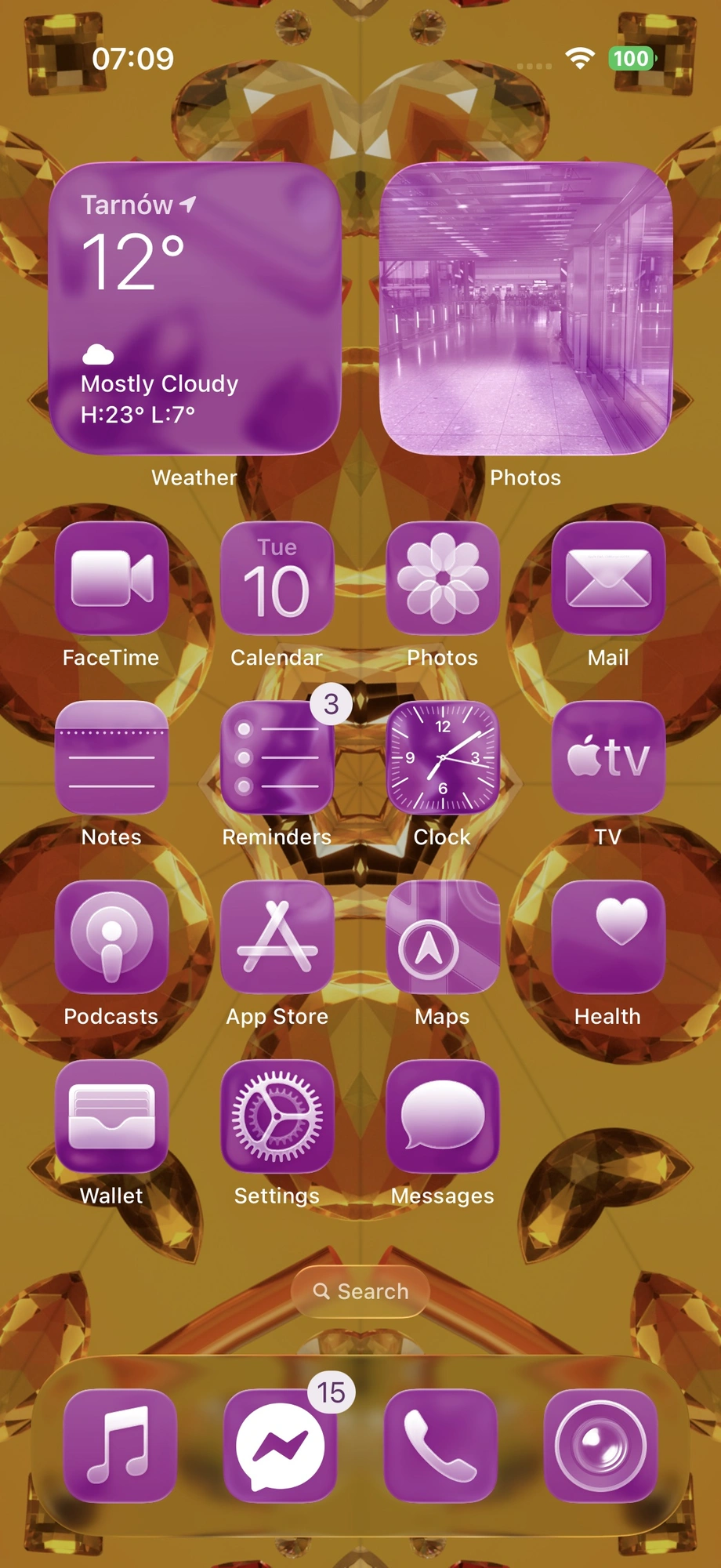Open the Photos app icon
721x1568 pixels.
[x=443, y=578]
